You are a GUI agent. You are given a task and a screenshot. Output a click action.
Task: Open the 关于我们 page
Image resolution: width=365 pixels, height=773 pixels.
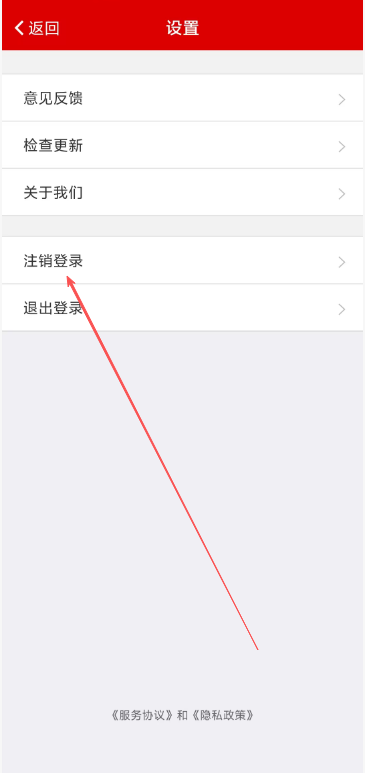click(182, 193)
